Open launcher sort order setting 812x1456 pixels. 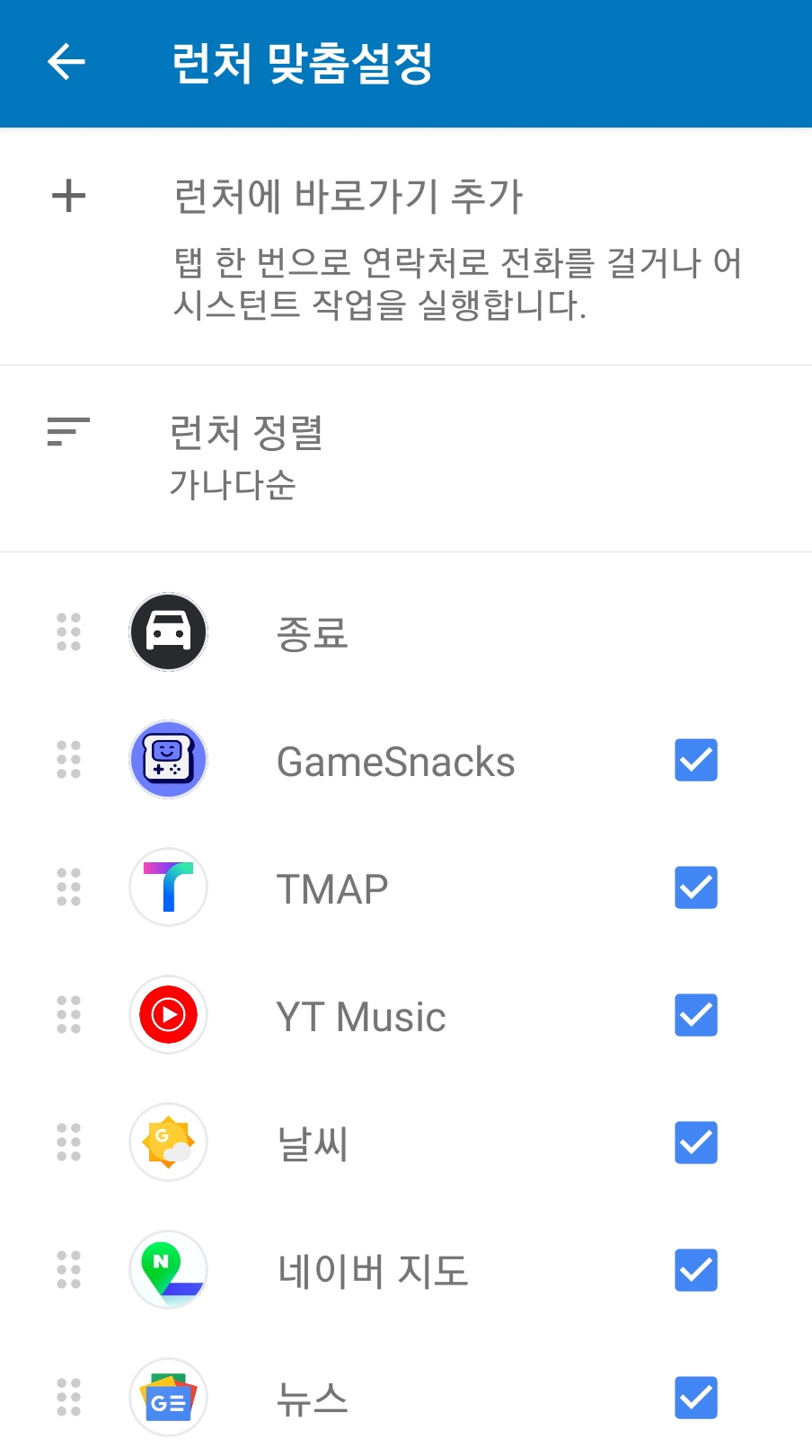tap(406, 459)
